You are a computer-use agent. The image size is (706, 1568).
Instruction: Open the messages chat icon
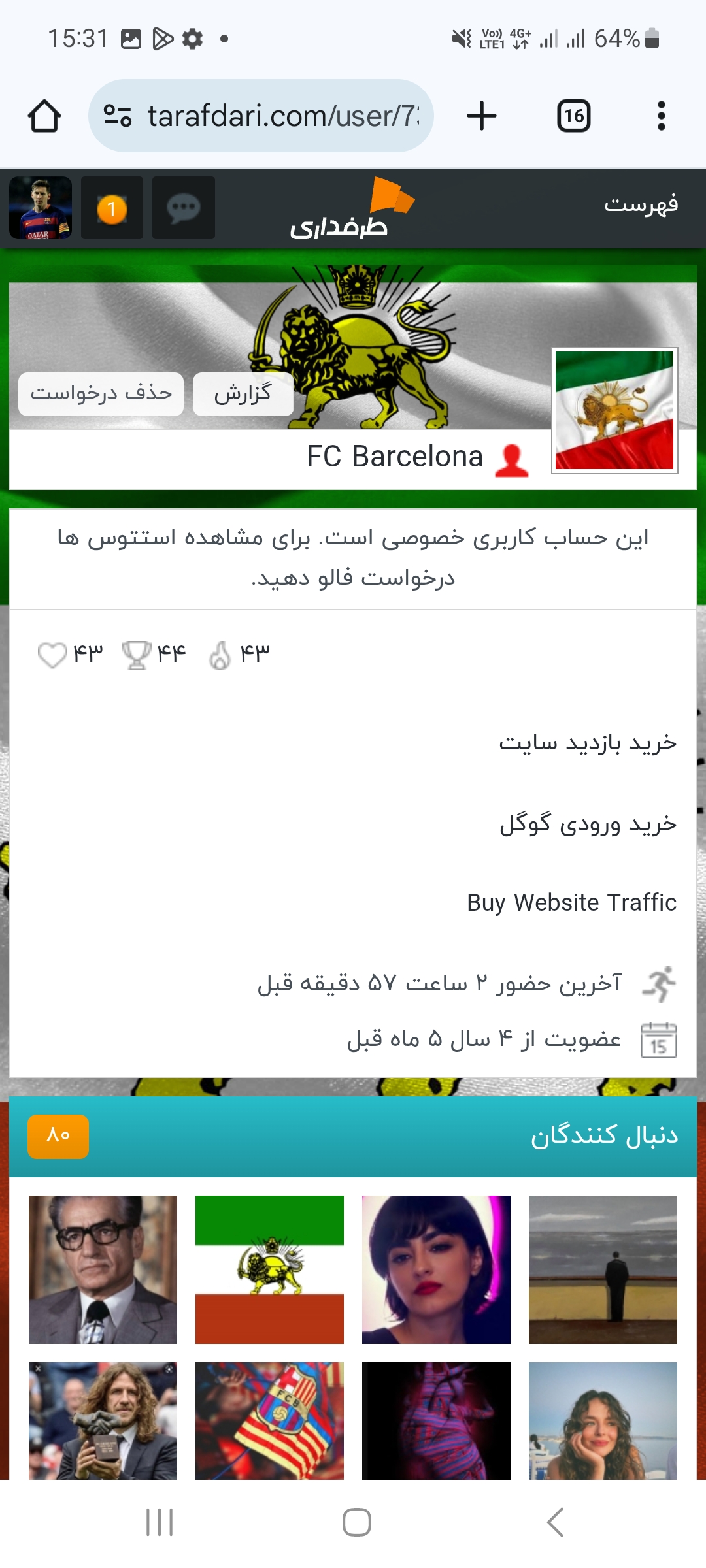click(x=184, y=208)
